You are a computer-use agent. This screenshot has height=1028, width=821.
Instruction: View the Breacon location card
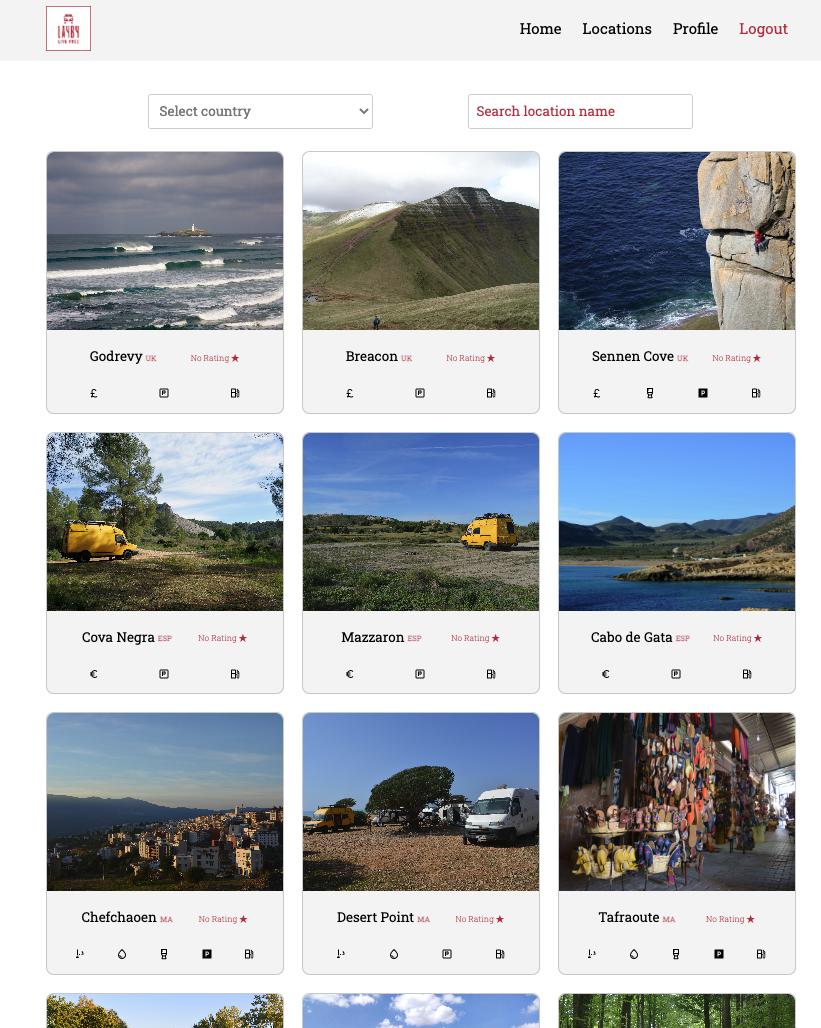[421, 242]
